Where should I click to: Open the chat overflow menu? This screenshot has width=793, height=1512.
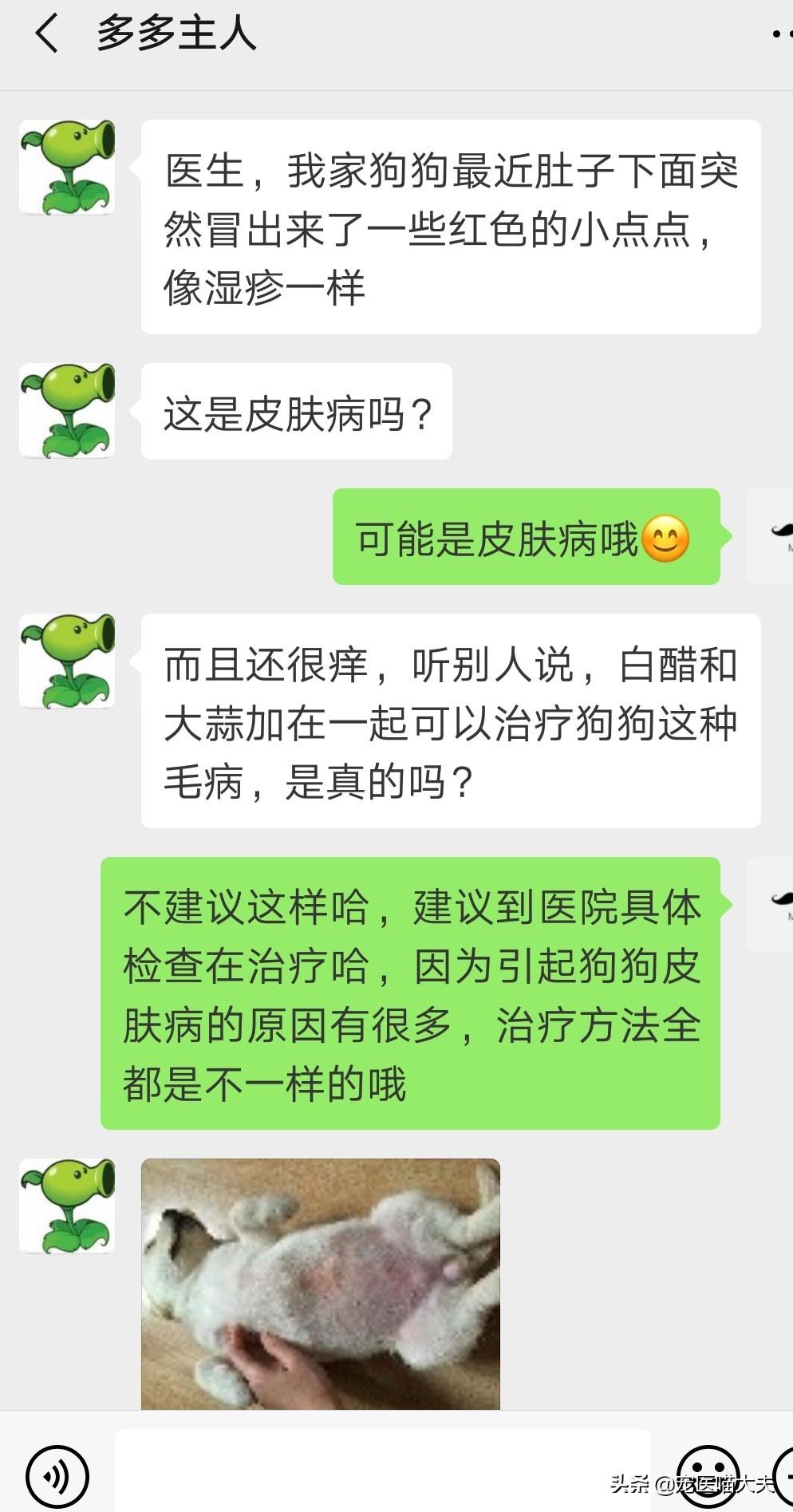782,34
